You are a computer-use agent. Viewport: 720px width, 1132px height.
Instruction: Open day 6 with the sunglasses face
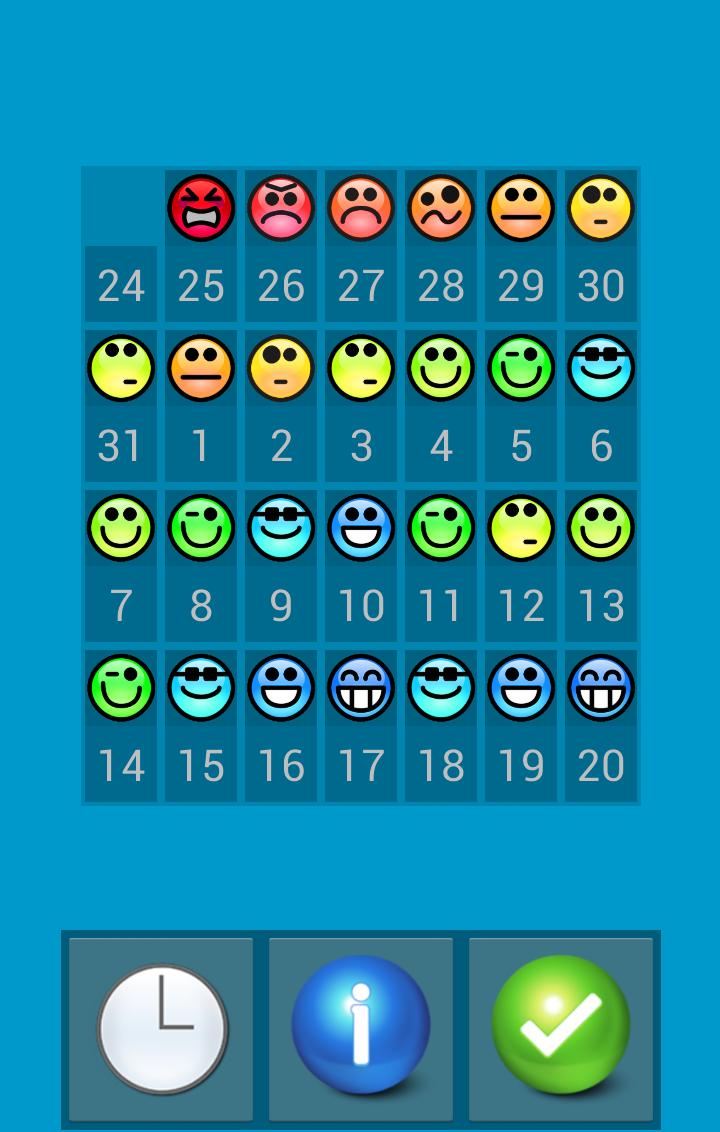601,406
